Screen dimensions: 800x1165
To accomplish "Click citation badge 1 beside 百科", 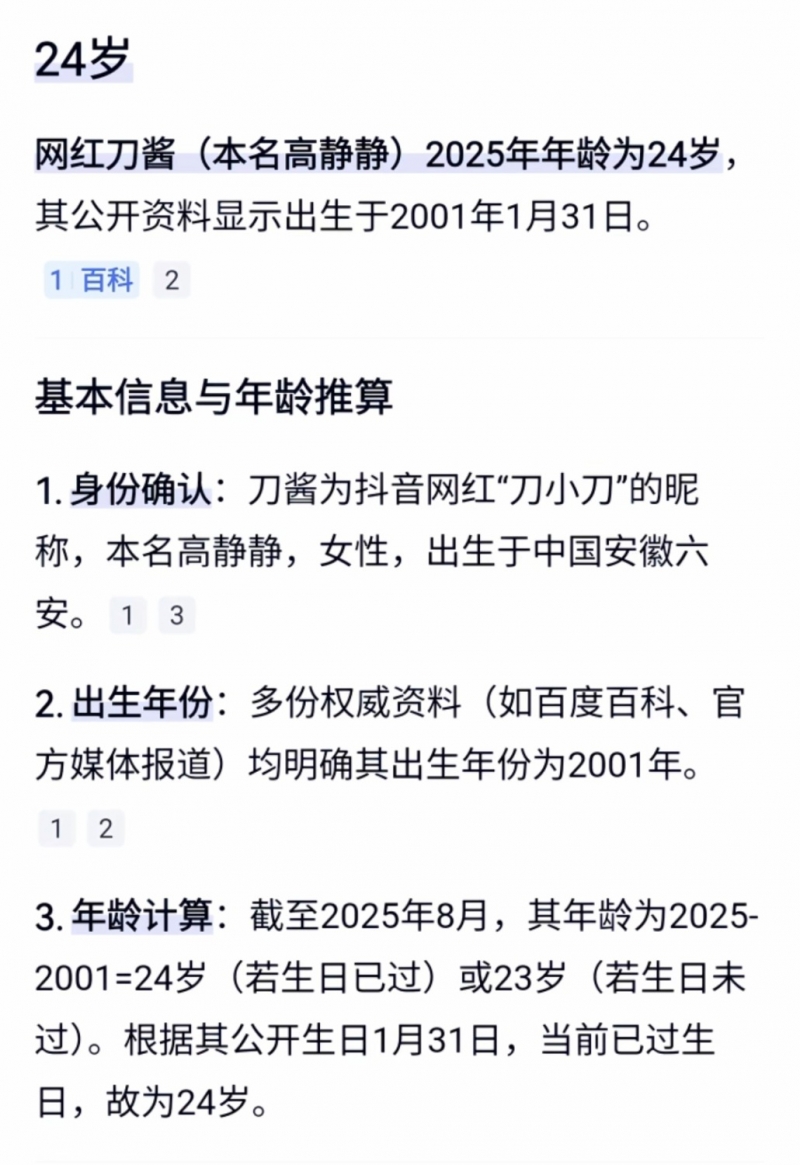I will point(57,281).
